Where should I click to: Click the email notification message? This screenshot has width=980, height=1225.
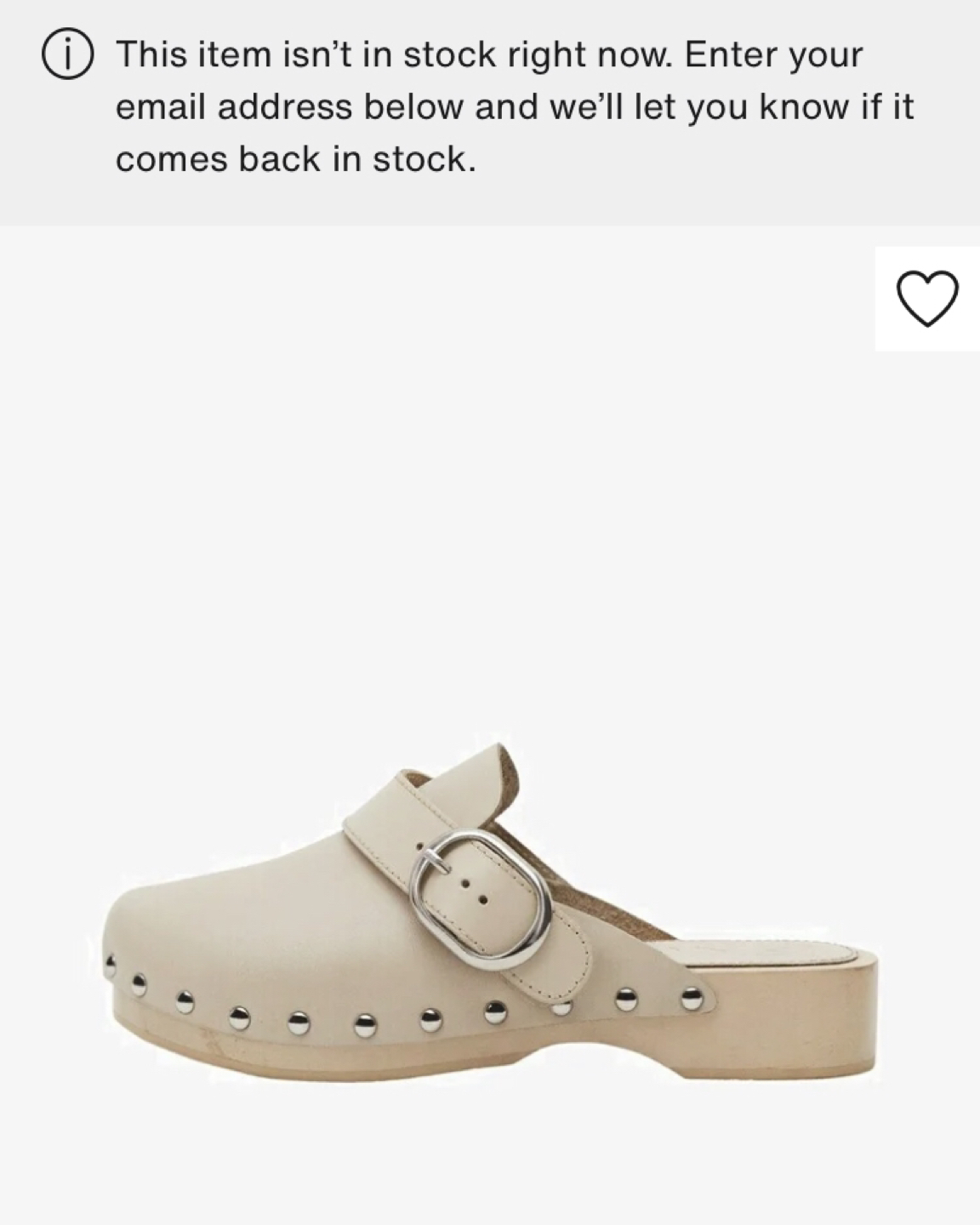coord(510,105)
